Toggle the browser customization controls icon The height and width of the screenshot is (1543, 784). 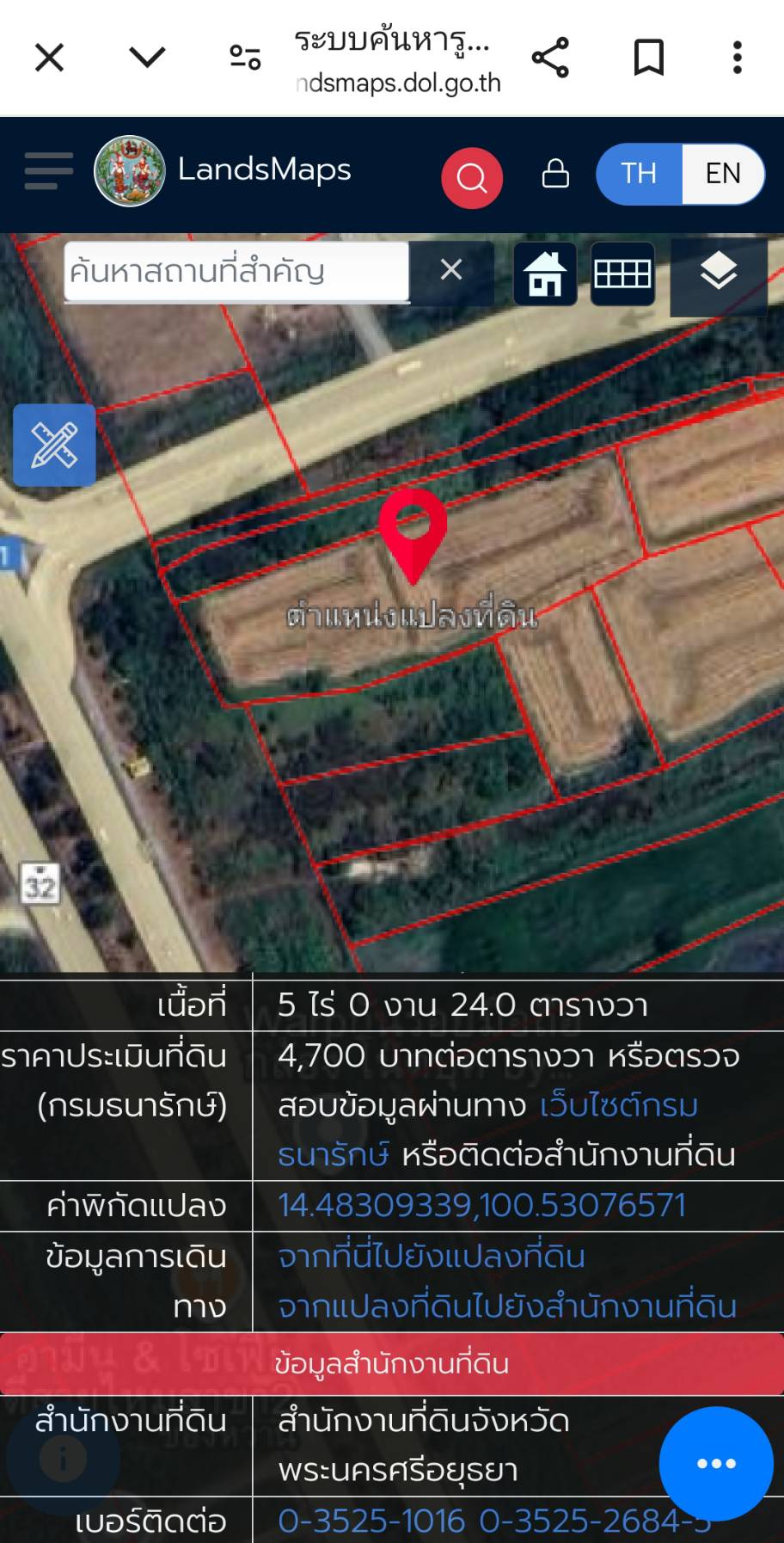point(245,57)
